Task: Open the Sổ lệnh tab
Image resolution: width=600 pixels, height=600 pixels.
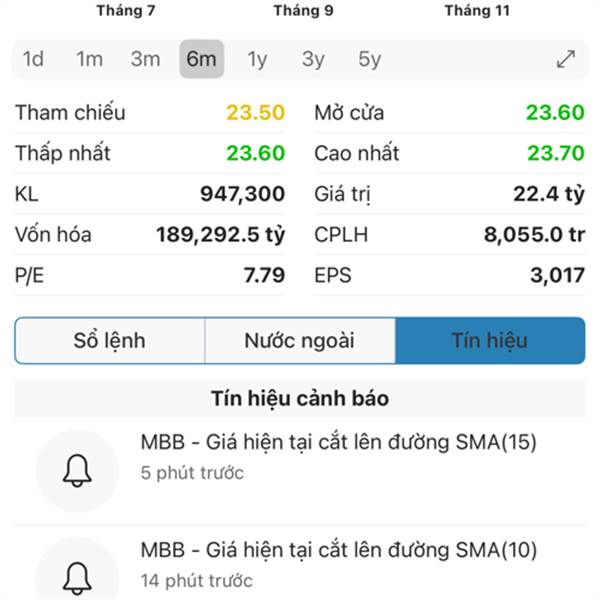Action: [x=109, y=341]
